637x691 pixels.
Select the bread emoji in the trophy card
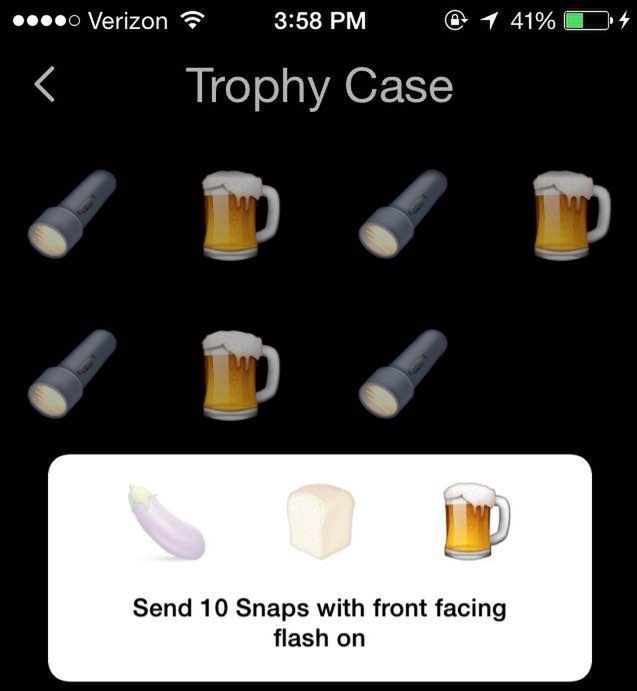tap(320, 520)
